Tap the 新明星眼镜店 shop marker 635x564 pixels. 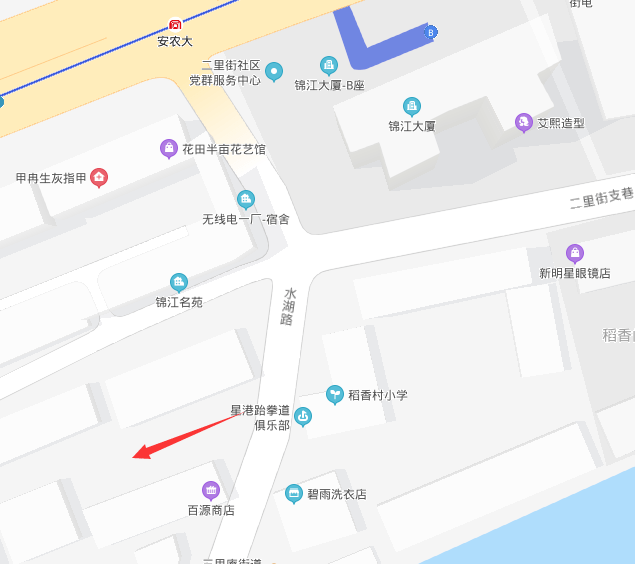(574, 254)
